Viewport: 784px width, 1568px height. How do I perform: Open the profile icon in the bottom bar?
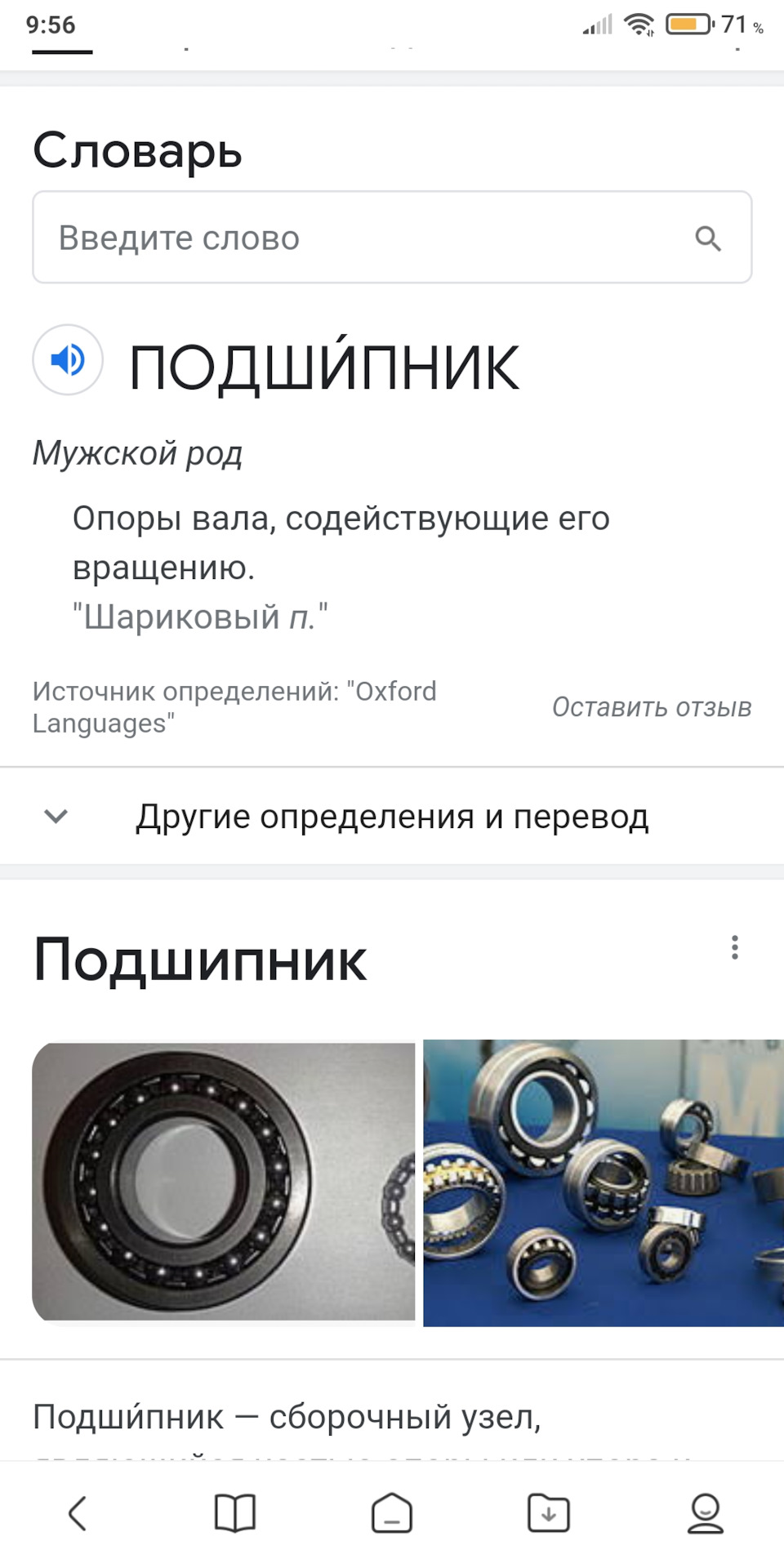pos(705,1513)
